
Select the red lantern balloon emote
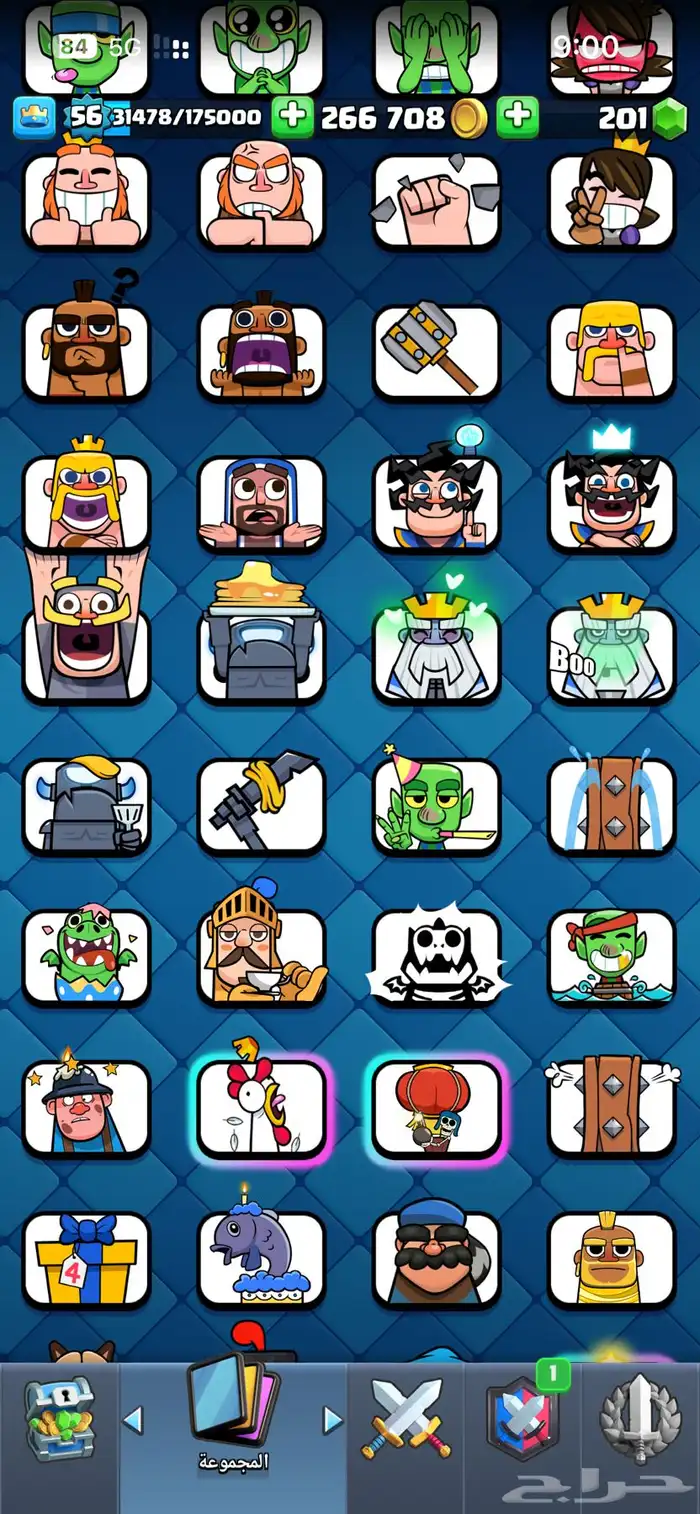pos(436,1107)
